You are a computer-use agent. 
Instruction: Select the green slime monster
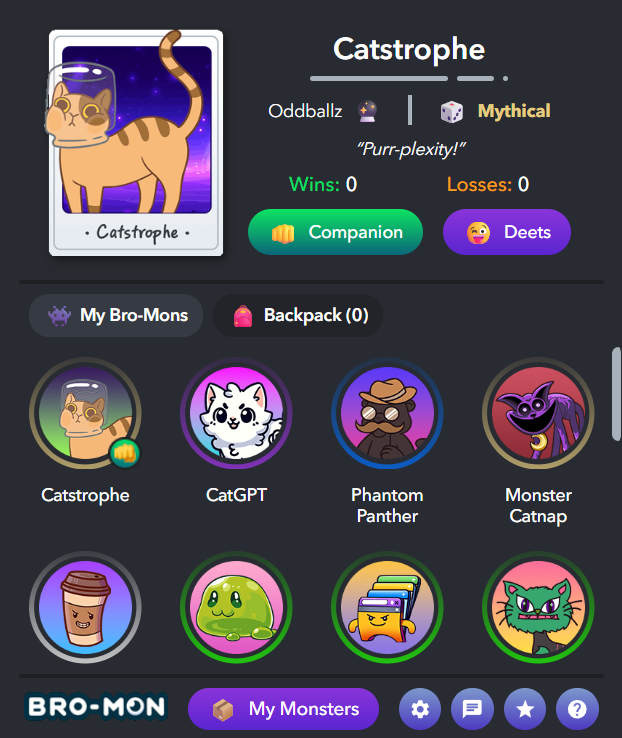[236, 607]
